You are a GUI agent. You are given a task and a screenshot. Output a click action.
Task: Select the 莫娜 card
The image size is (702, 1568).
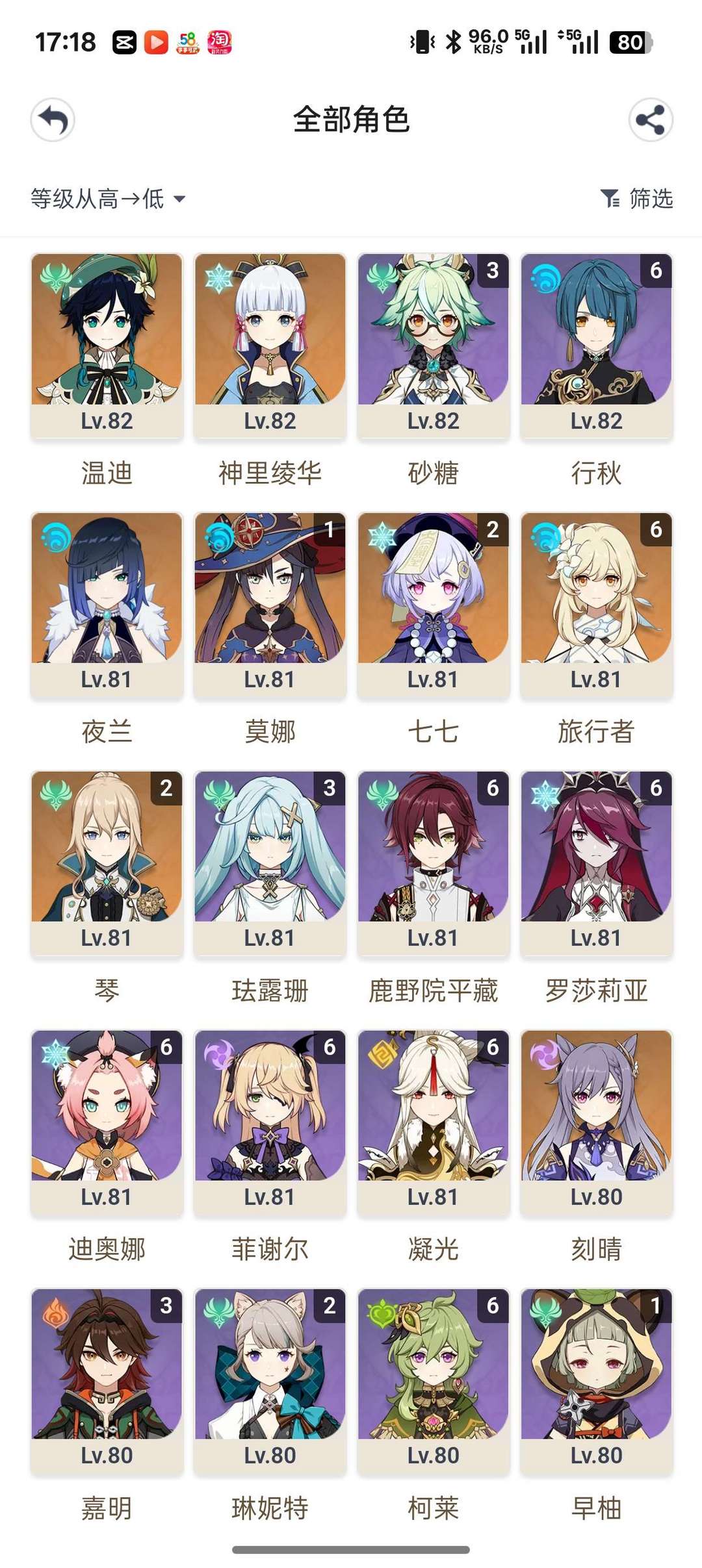click(270, 604)
